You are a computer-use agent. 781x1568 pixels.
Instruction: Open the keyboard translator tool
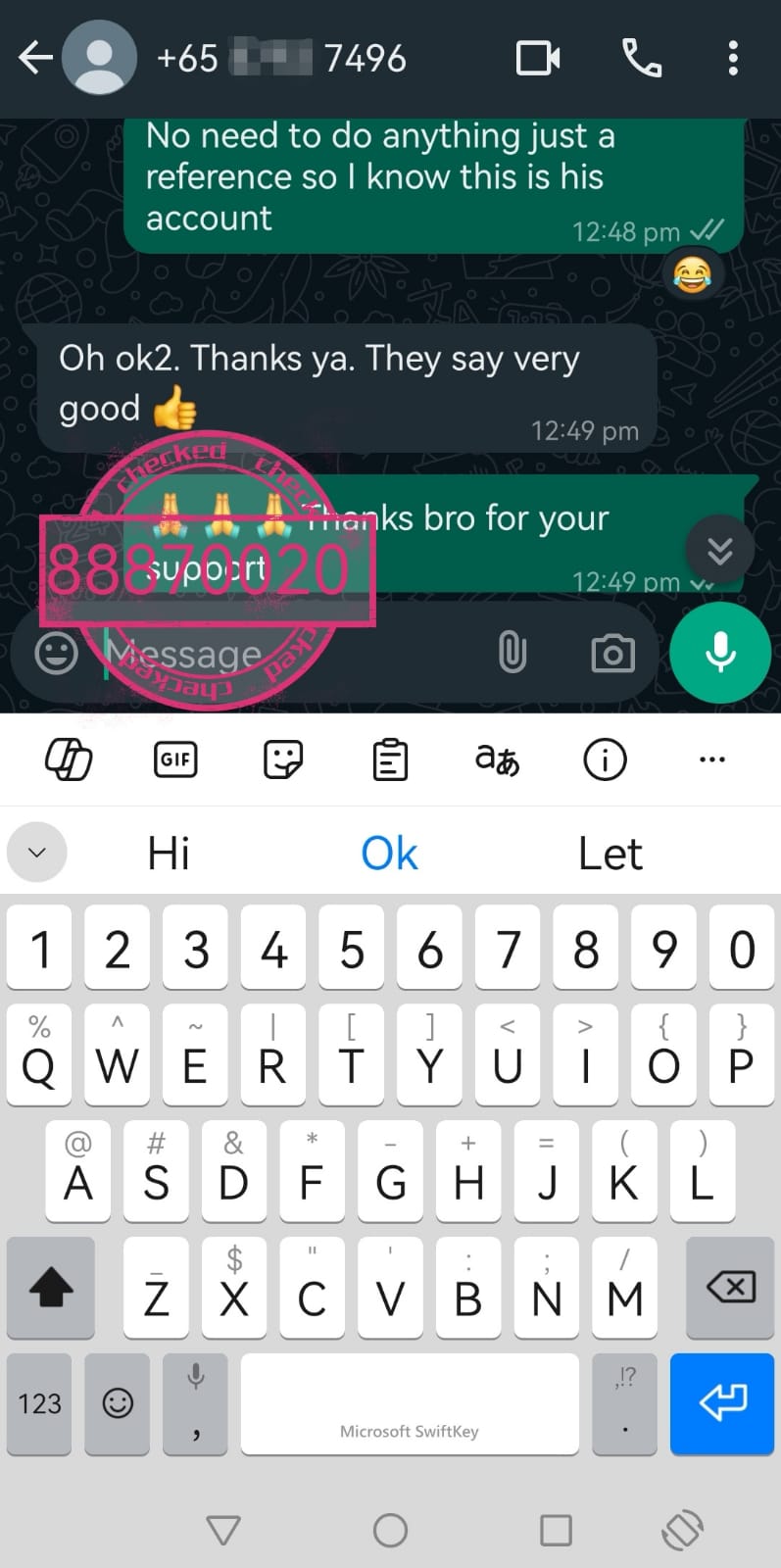[x=497, y=759]
